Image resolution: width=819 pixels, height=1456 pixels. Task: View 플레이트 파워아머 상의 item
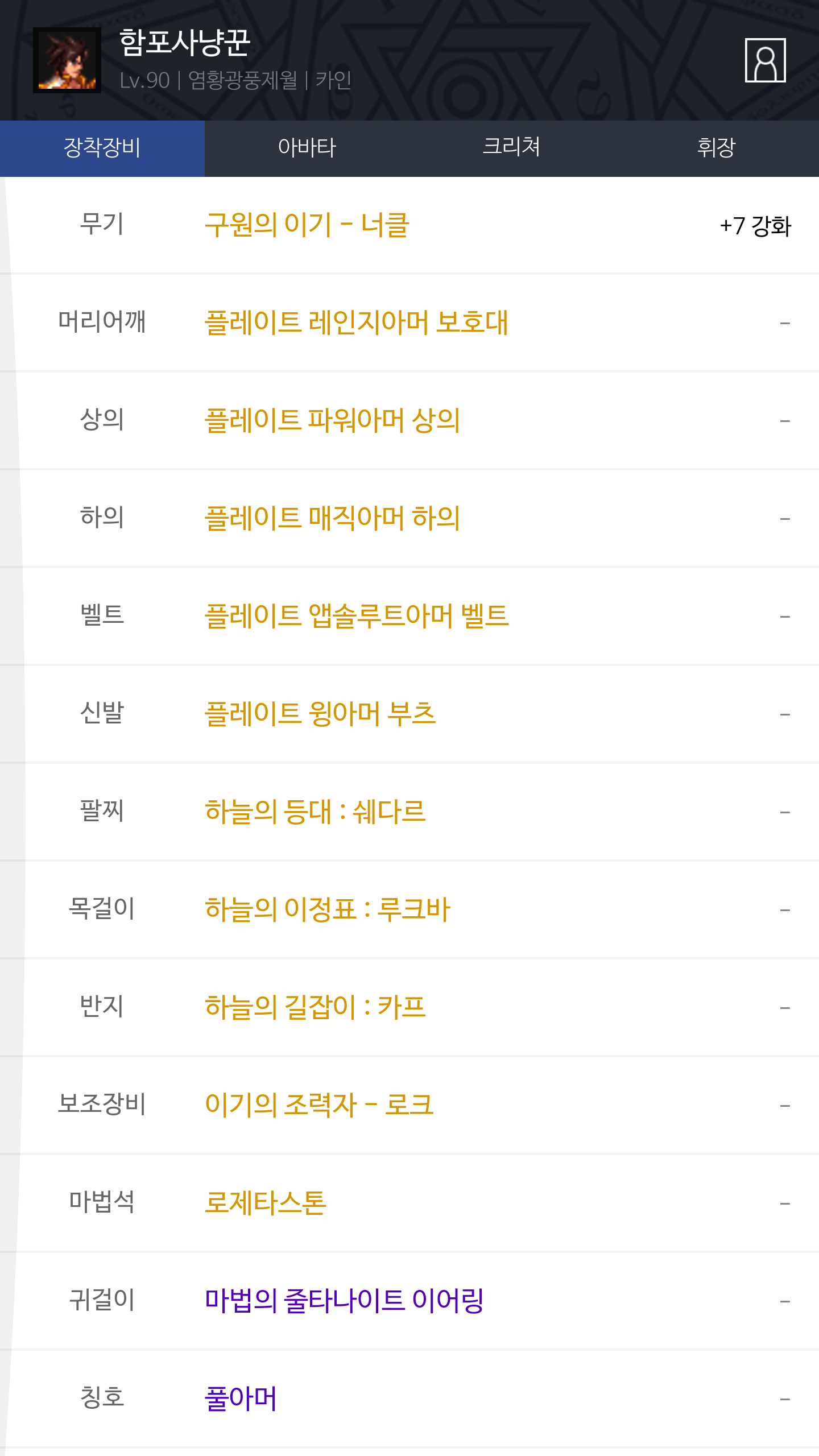click(332, 420)
